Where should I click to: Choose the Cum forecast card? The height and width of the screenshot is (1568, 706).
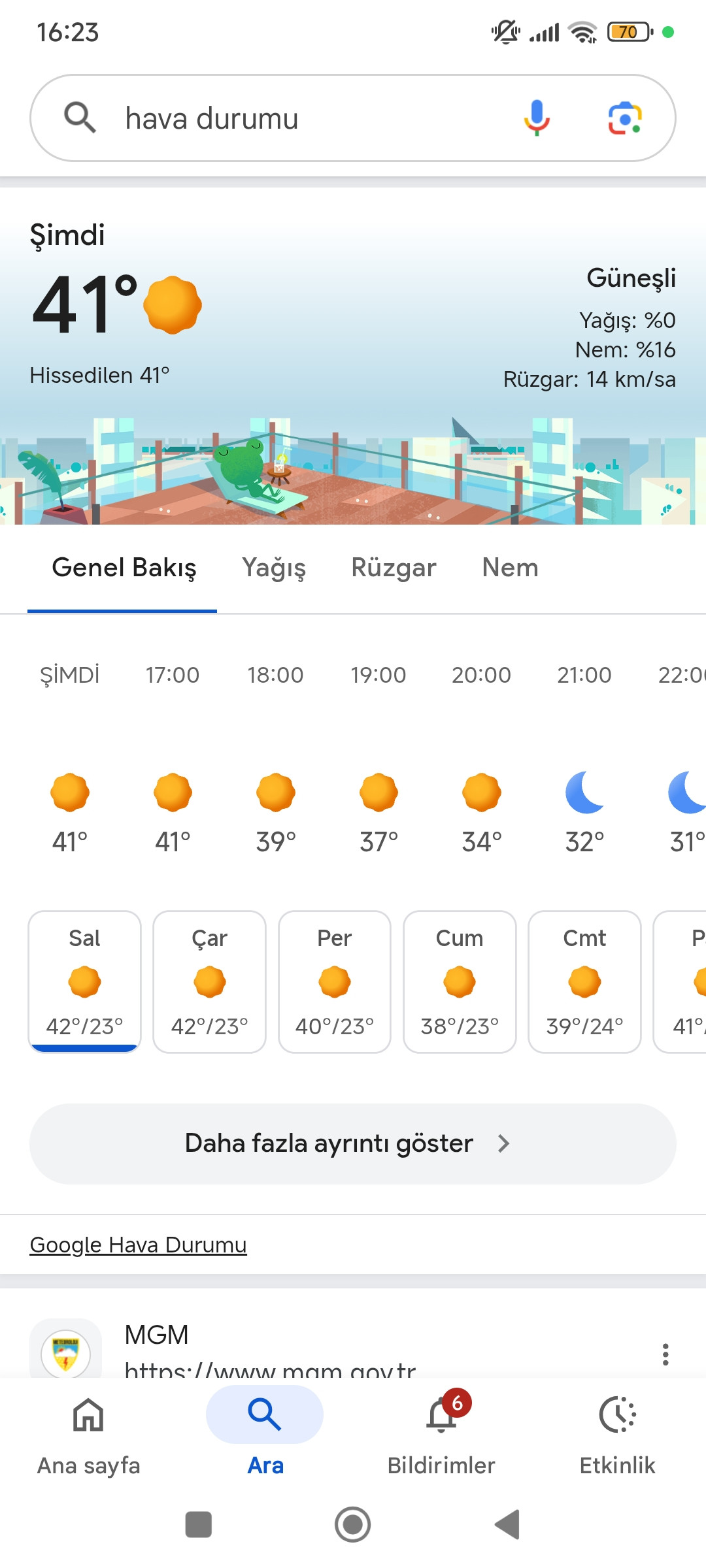460,981
